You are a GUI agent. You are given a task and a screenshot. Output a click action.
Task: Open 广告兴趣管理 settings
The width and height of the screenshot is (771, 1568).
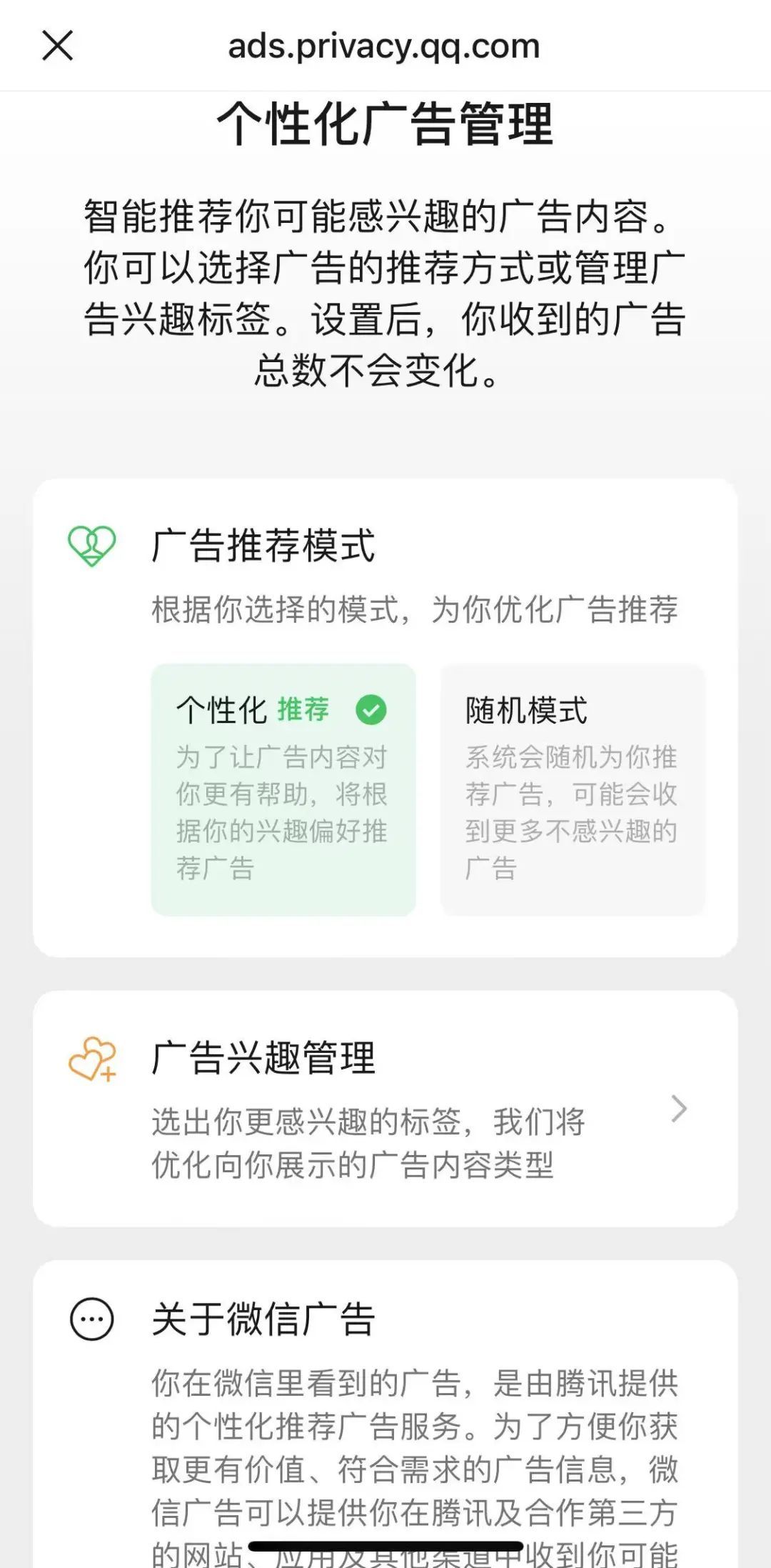(x=385, y=1109)
